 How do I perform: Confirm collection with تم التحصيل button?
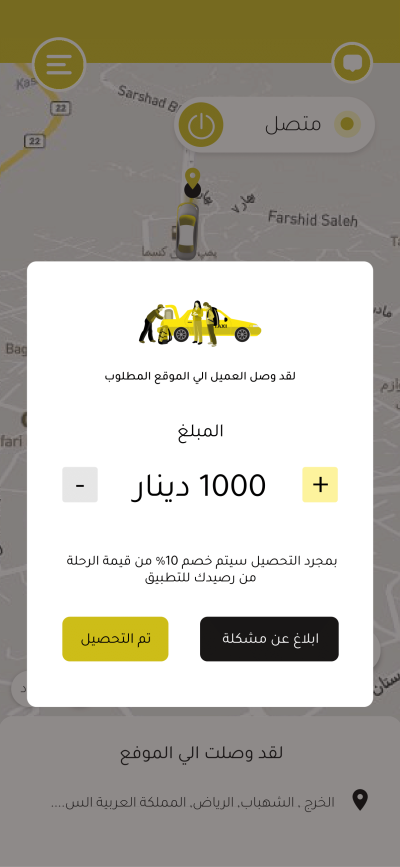(x=115, y=639)
